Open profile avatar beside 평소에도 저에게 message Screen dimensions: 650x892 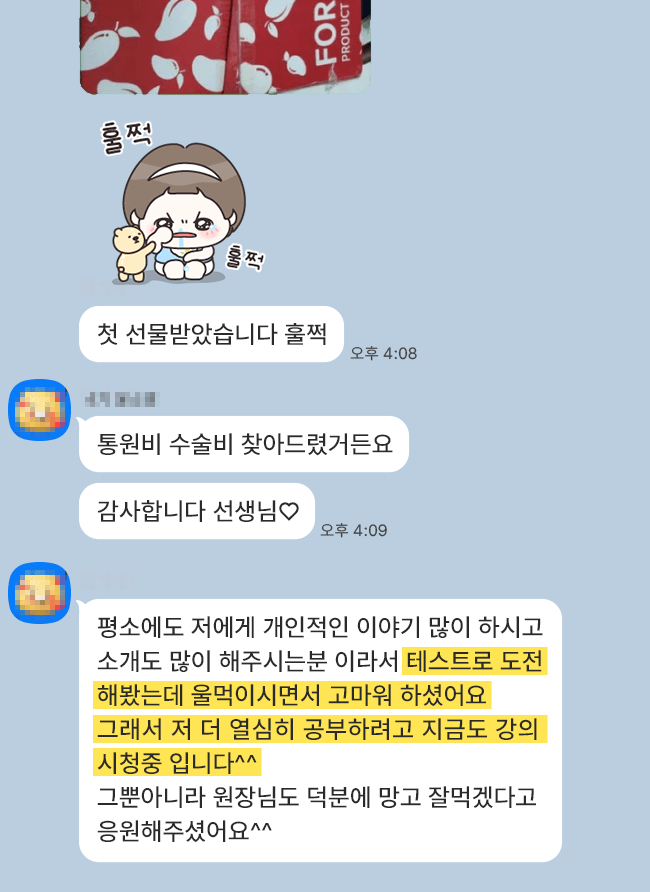[39, 593]
